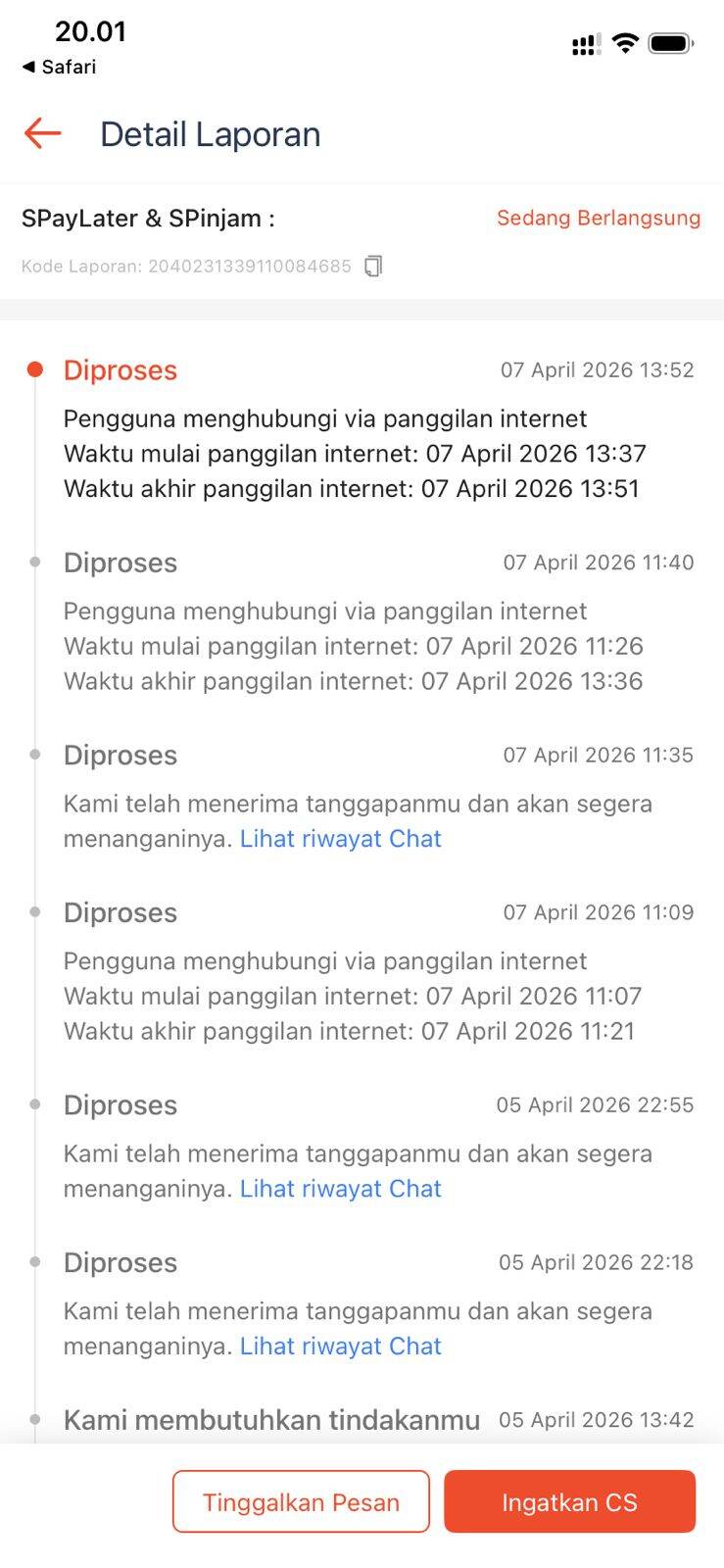724x1568 pixels.
Task: Go back using the red arrow
Action: point(42,133)
